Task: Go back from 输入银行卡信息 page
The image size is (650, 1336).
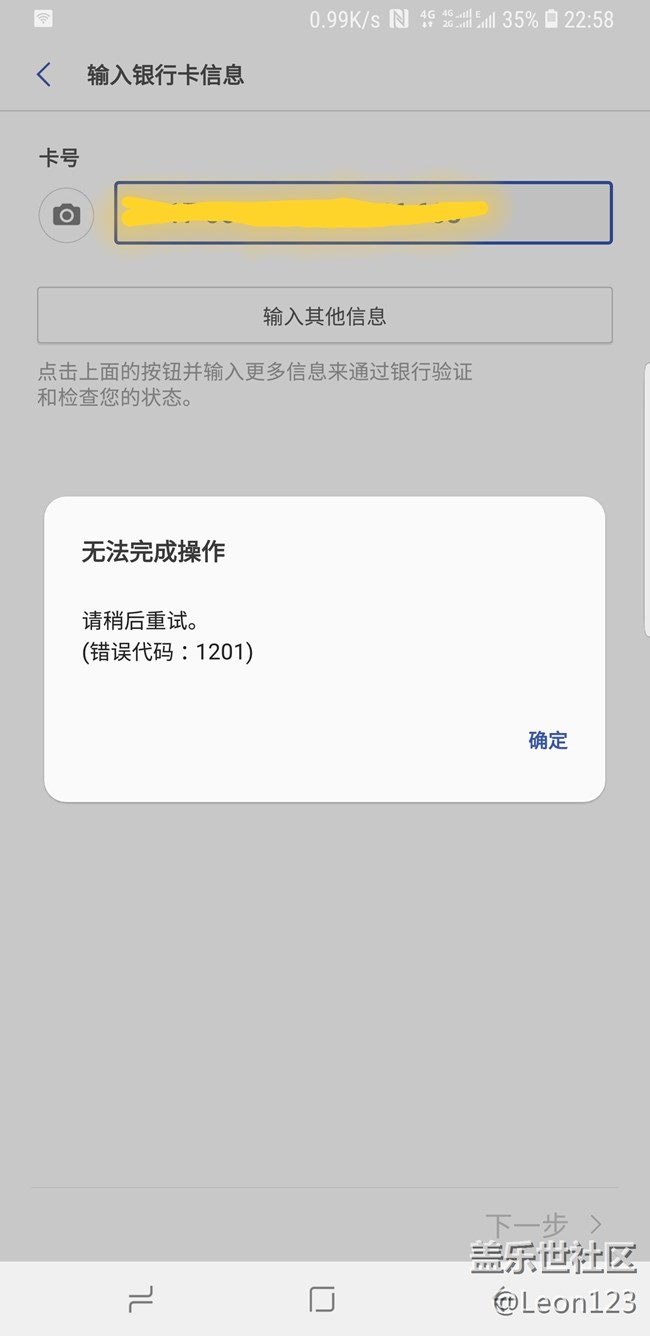Action: [x=44, y=75]
